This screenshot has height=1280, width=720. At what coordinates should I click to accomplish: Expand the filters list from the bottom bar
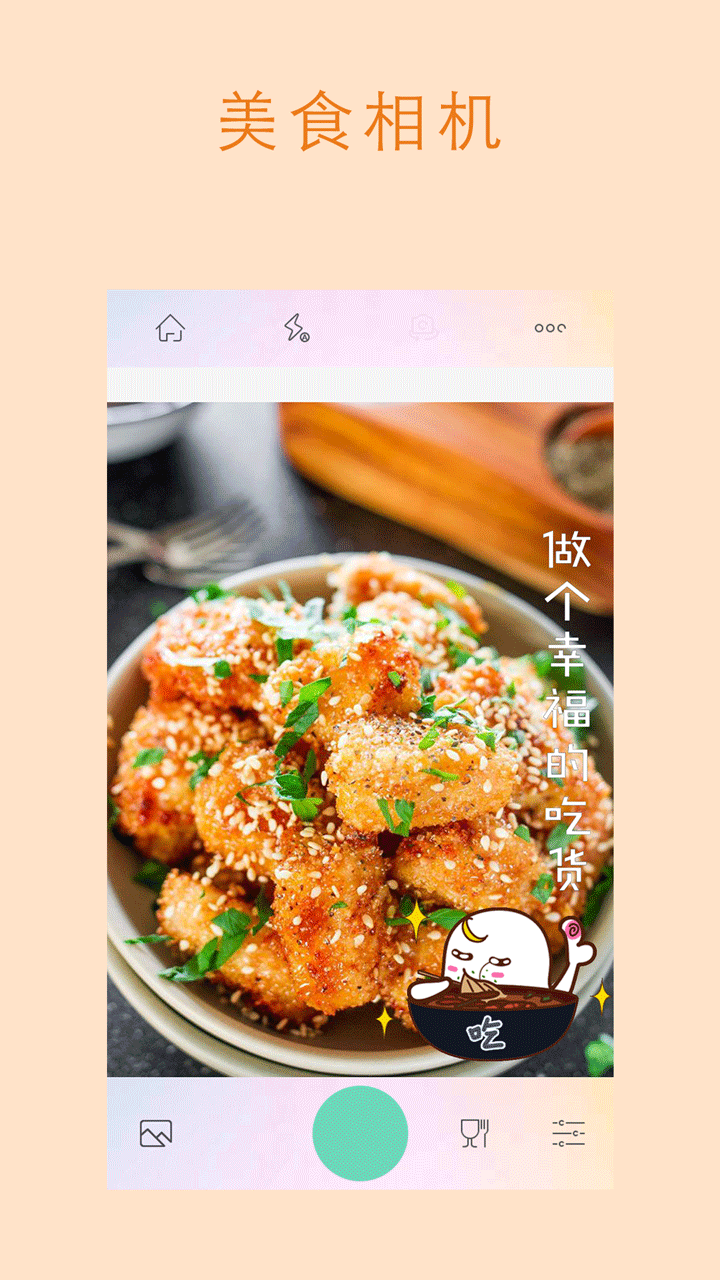pos(475,1133)
